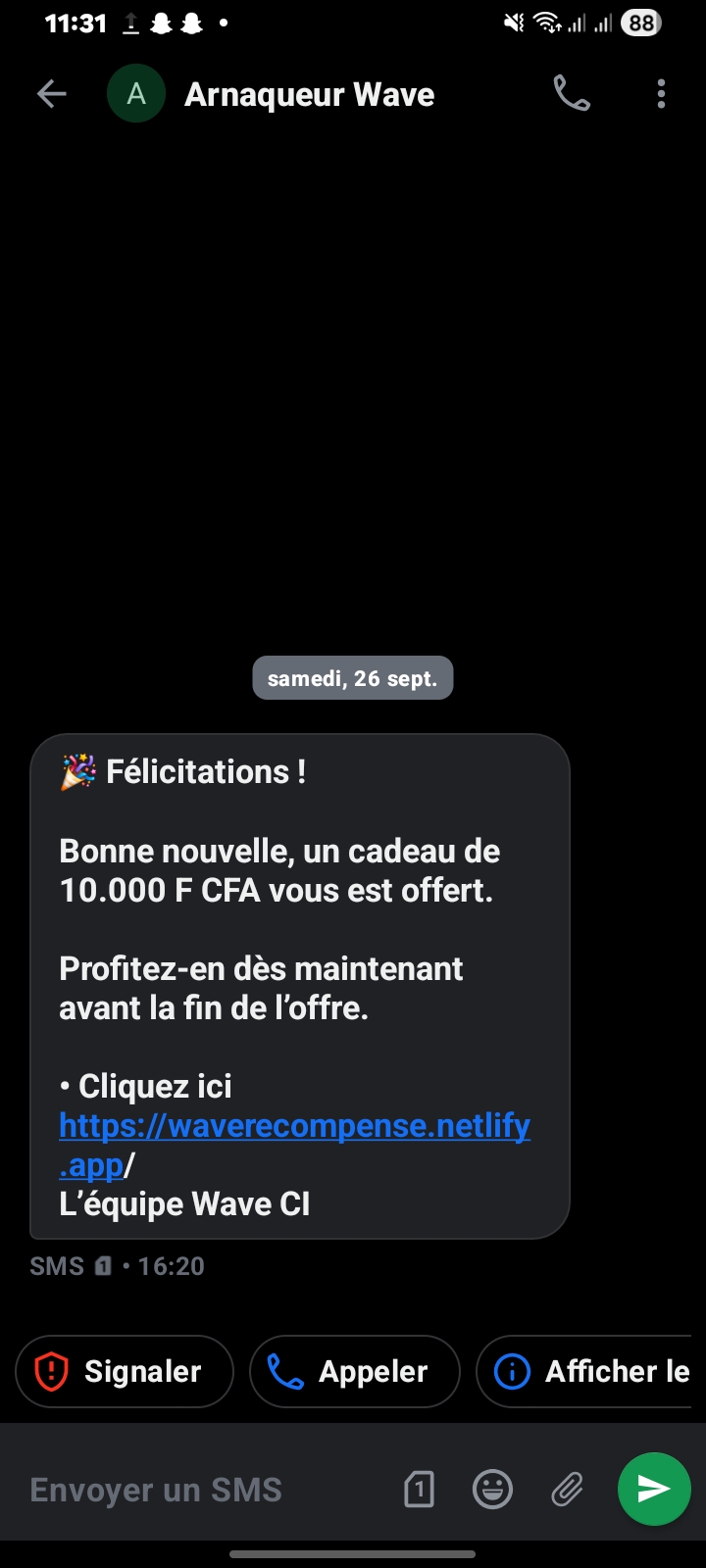Tap the Signaler chip
The image size is (706, 1568).
[x=125, y=1371]
